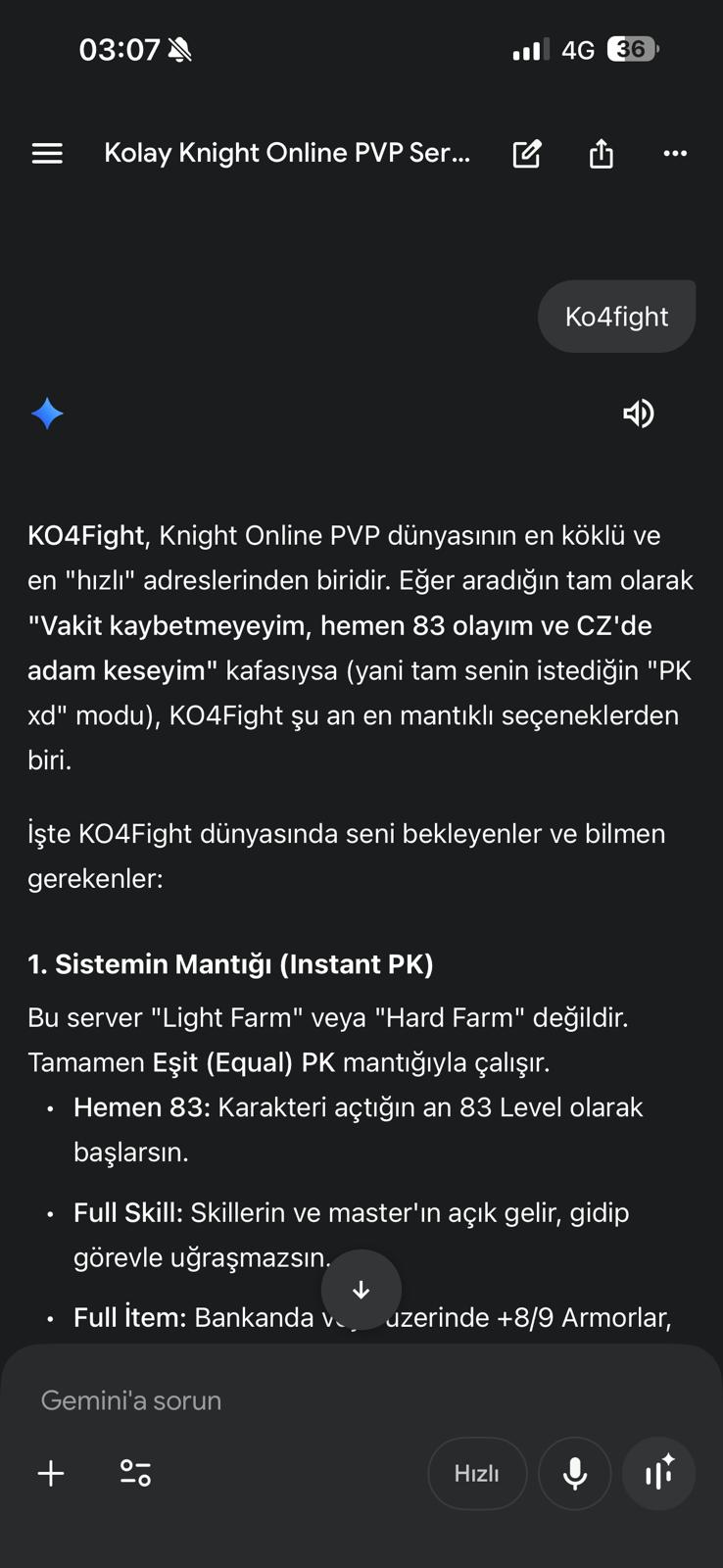Focus the "Gemini'a sorun" input field
The width and height of the screenshot is (723, 1568).
pyautogui.click(x=361, y=1400)
